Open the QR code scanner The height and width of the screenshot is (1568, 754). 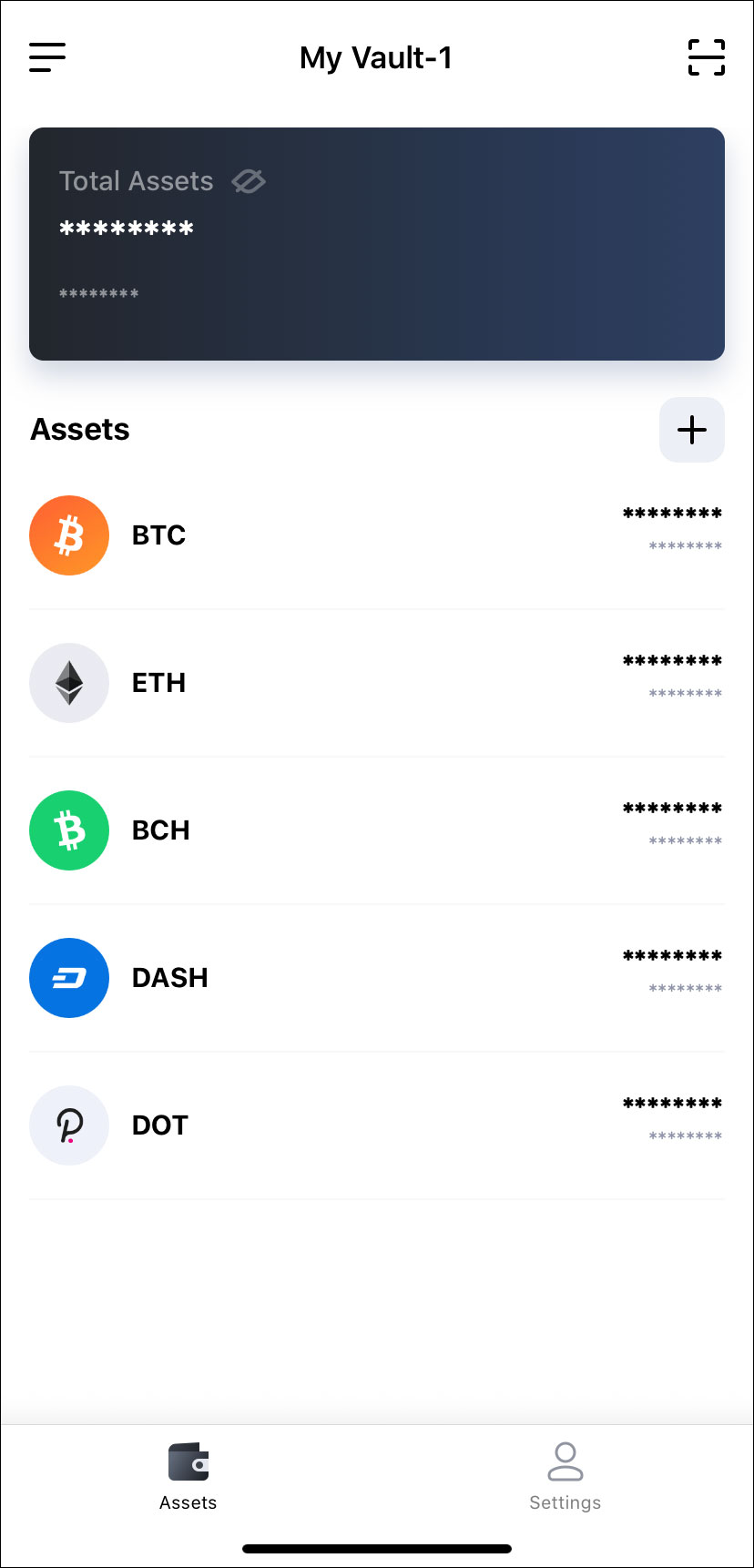tap(706, 57)
